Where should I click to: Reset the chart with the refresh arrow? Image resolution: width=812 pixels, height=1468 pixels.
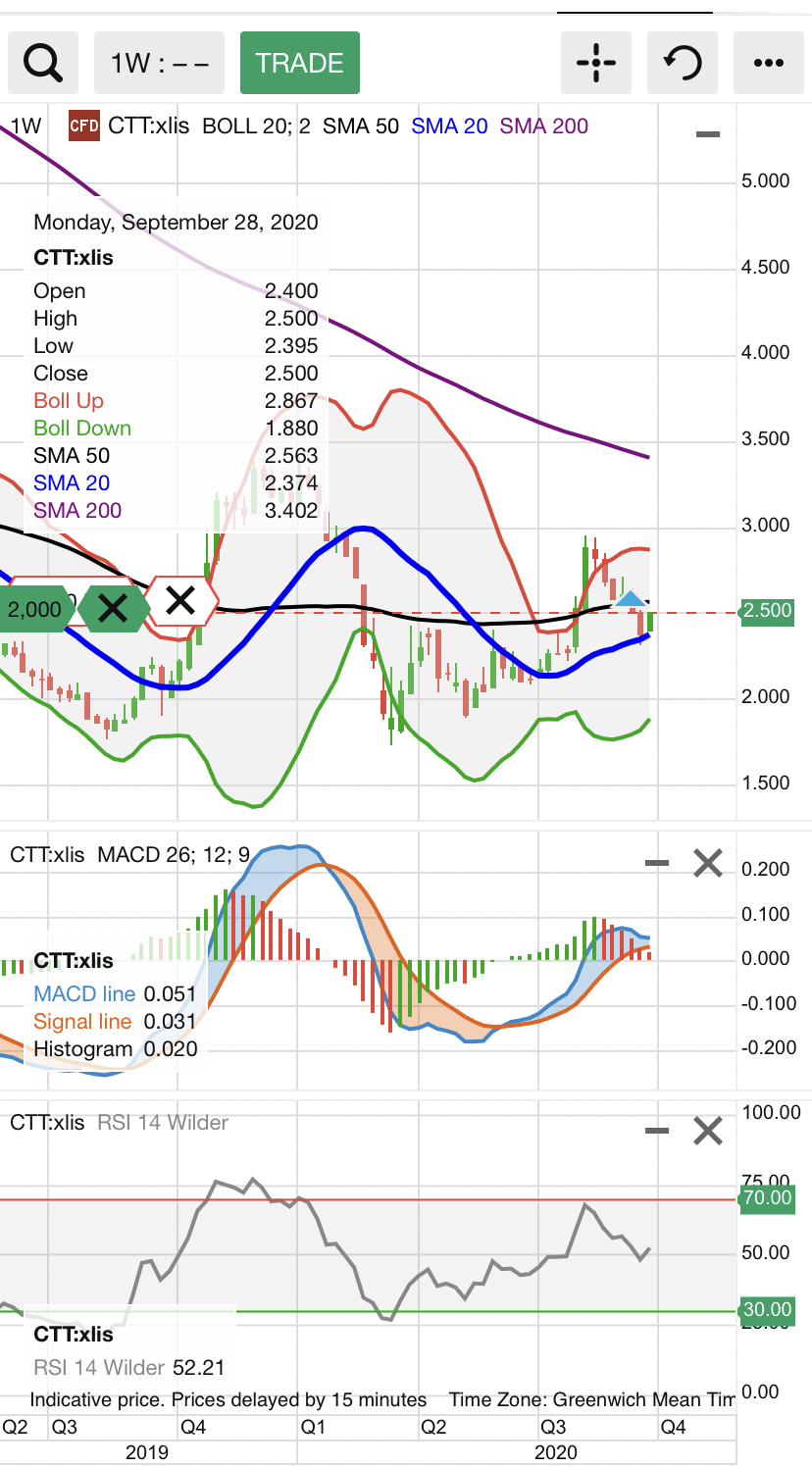click(682, 63)
